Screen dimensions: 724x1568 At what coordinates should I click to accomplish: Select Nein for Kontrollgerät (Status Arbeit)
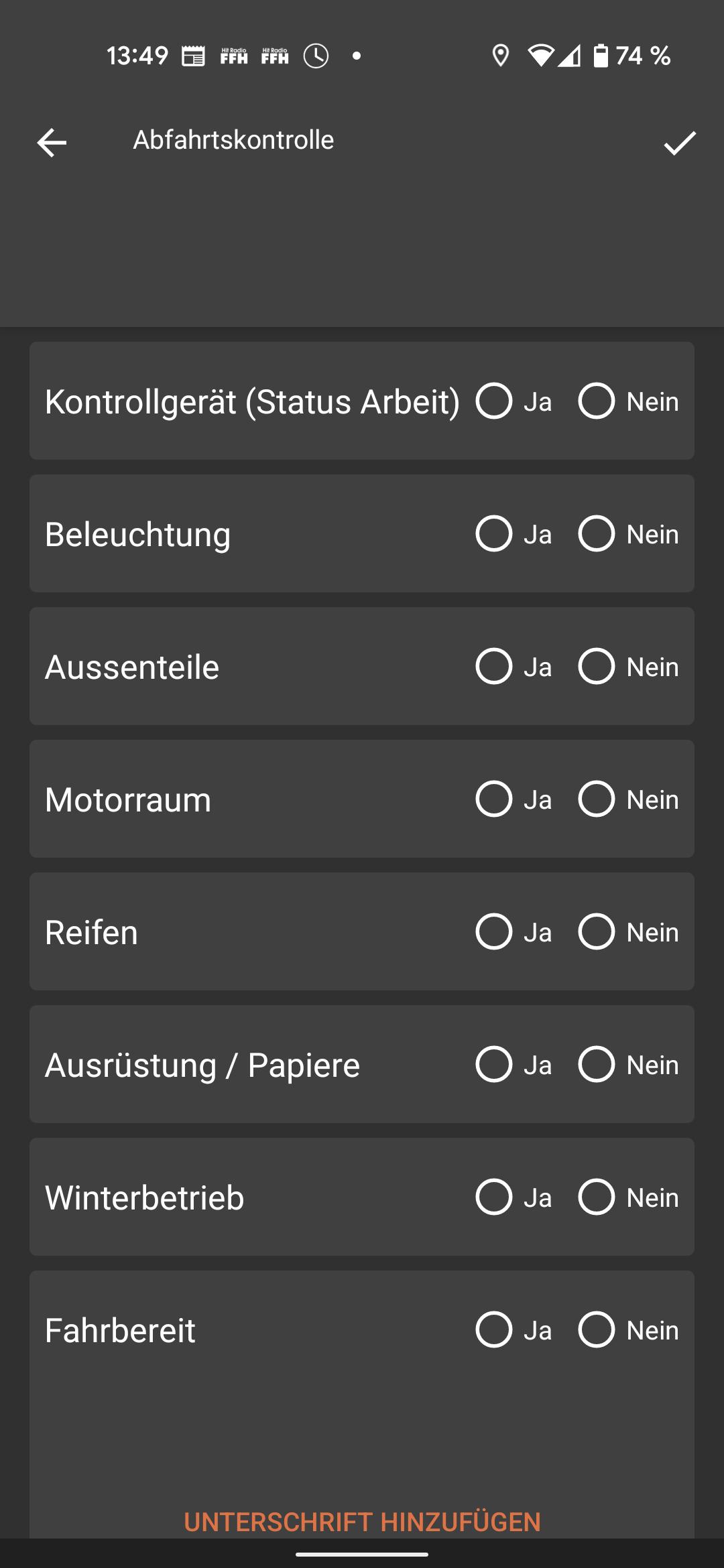click(597, 401)
